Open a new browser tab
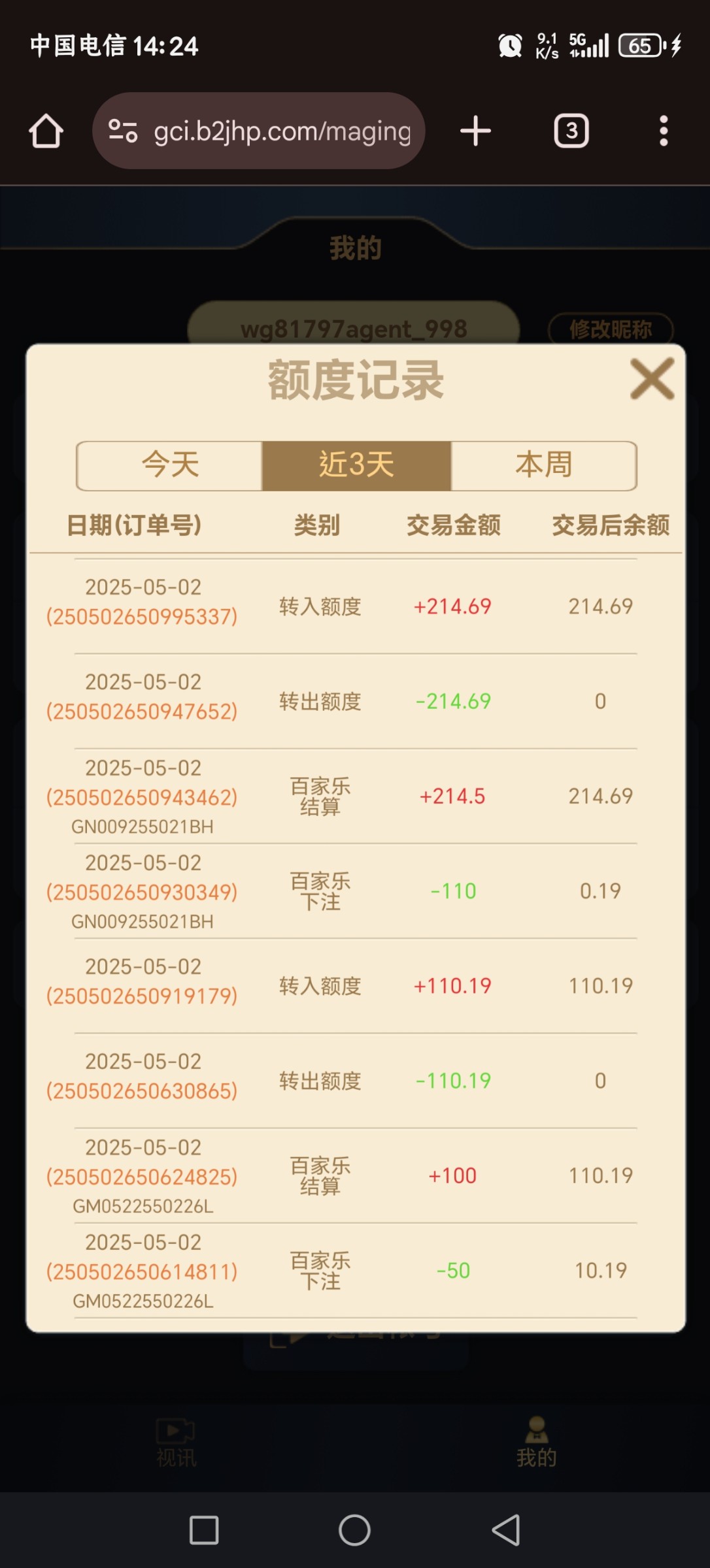Viewport: 710px width, 1568px height. point(475,131)
